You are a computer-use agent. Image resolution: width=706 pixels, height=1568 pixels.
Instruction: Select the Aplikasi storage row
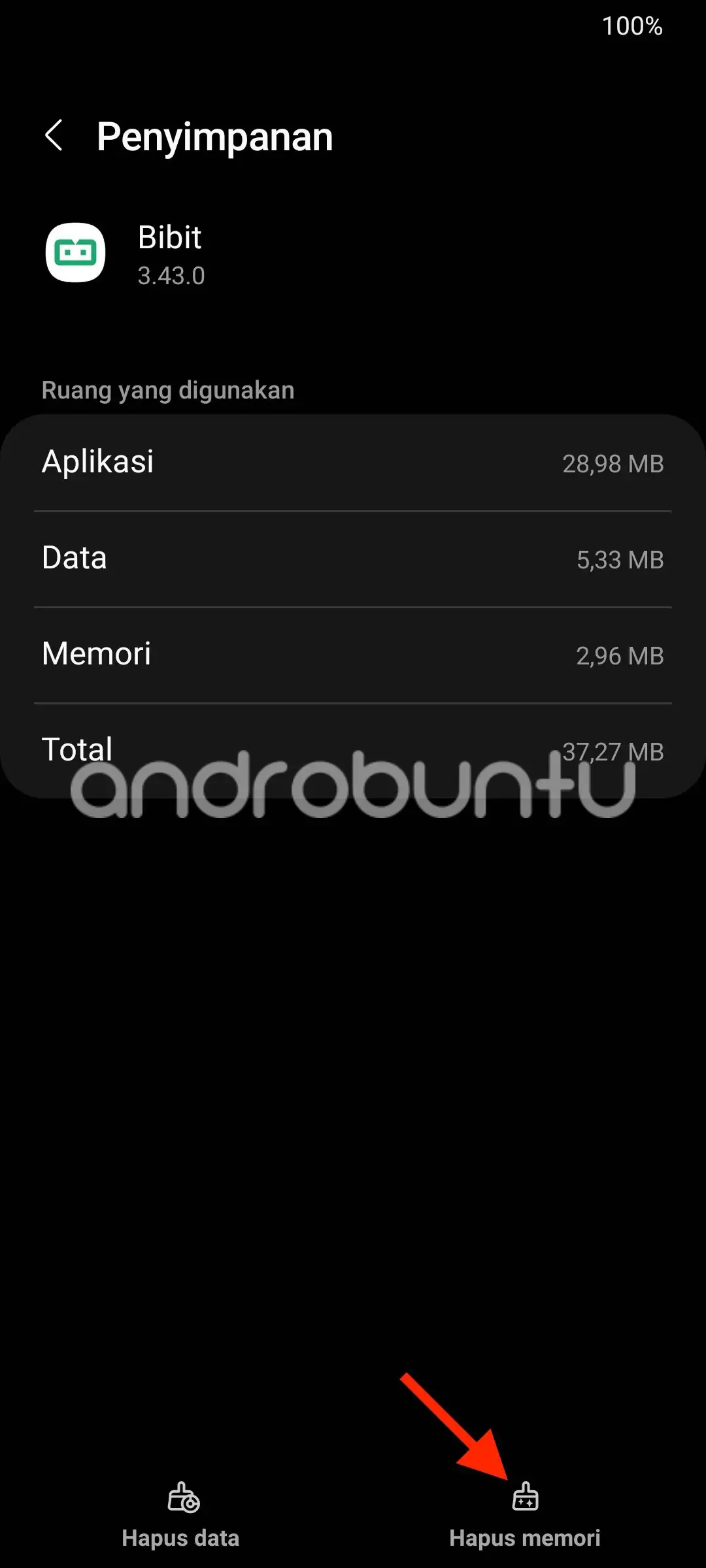tap(353, 462)
